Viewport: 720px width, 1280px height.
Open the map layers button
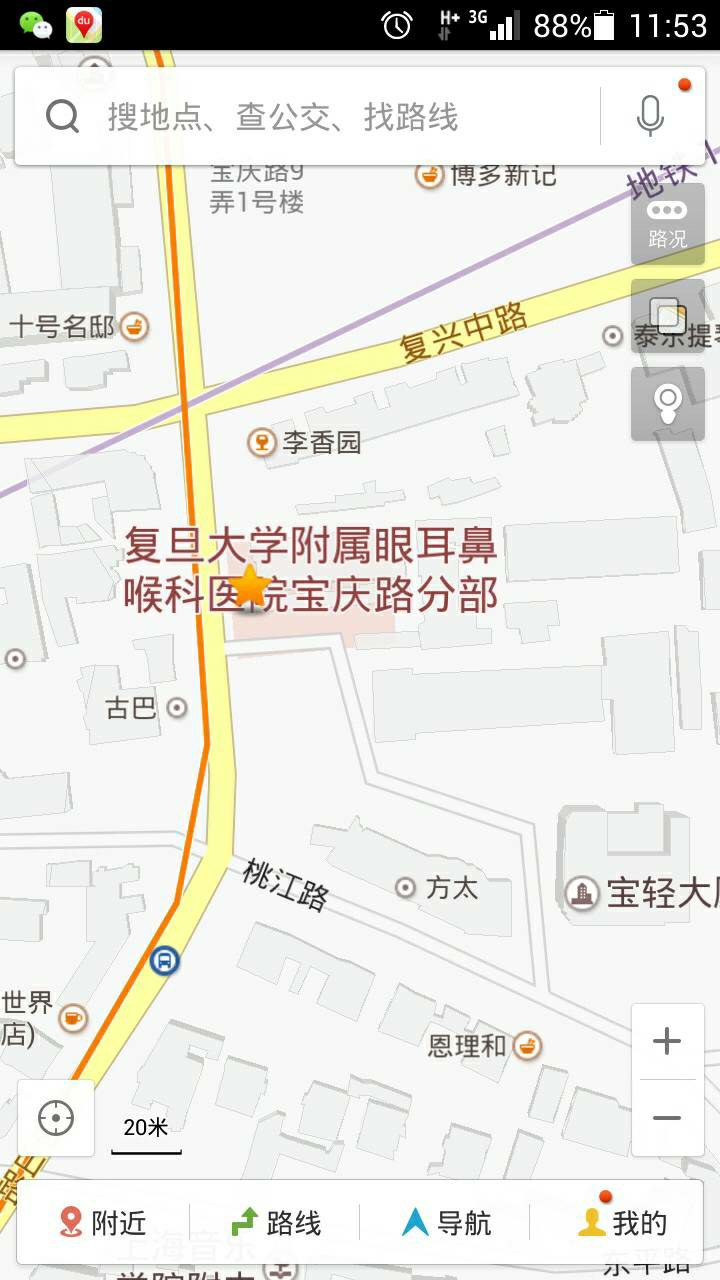click(668, 317)
